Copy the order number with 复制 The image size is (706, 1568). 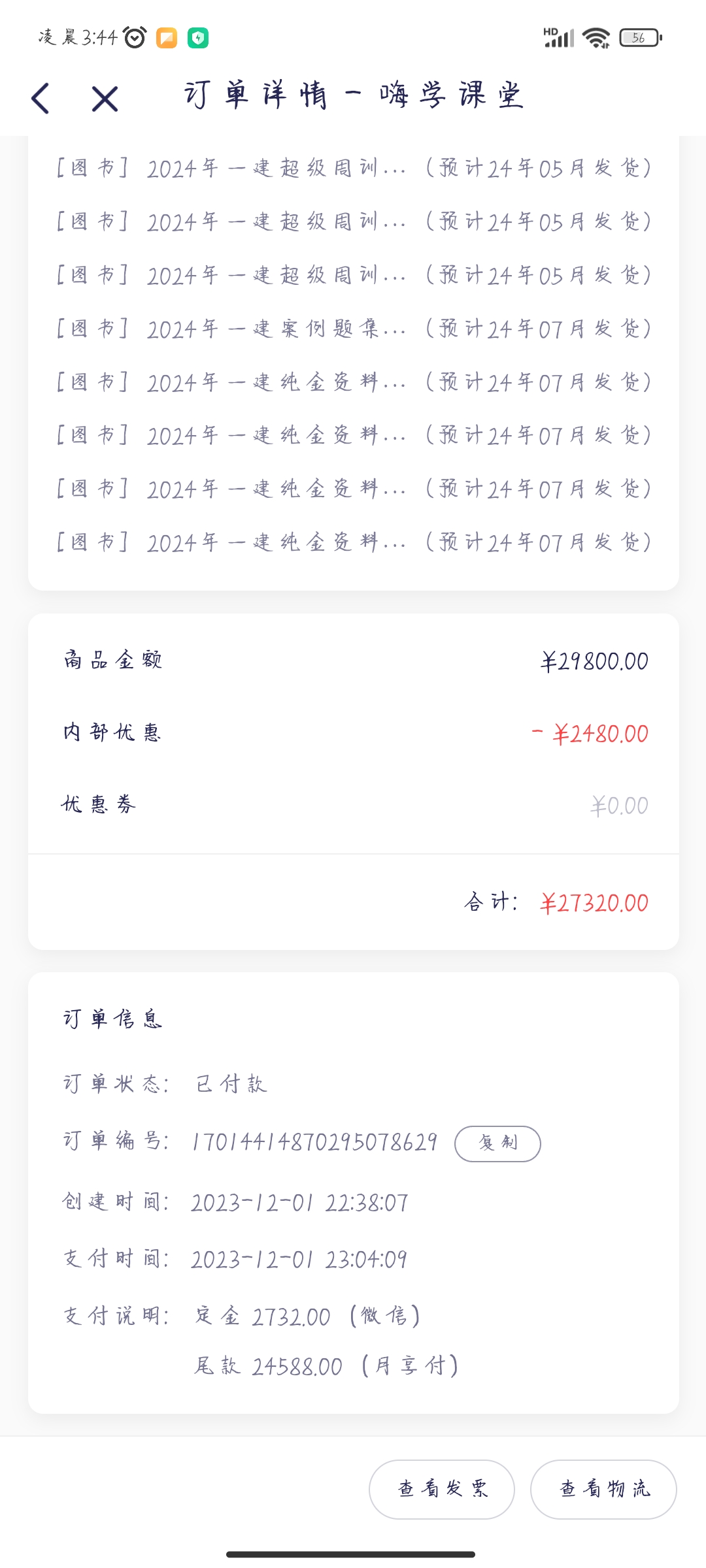pos(497,1143)
